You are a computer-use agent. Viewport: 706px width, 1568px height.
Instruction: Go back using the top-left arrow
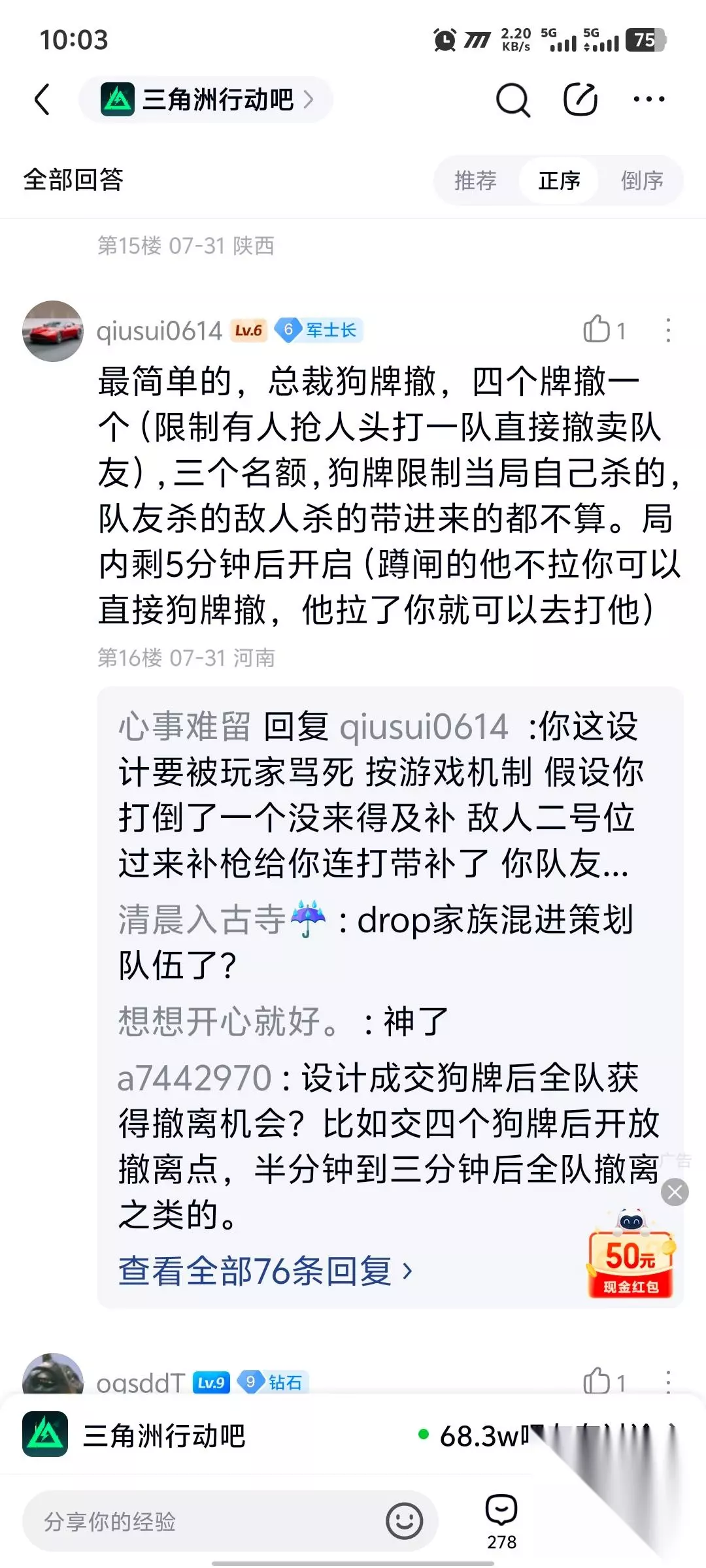(42, 99)
